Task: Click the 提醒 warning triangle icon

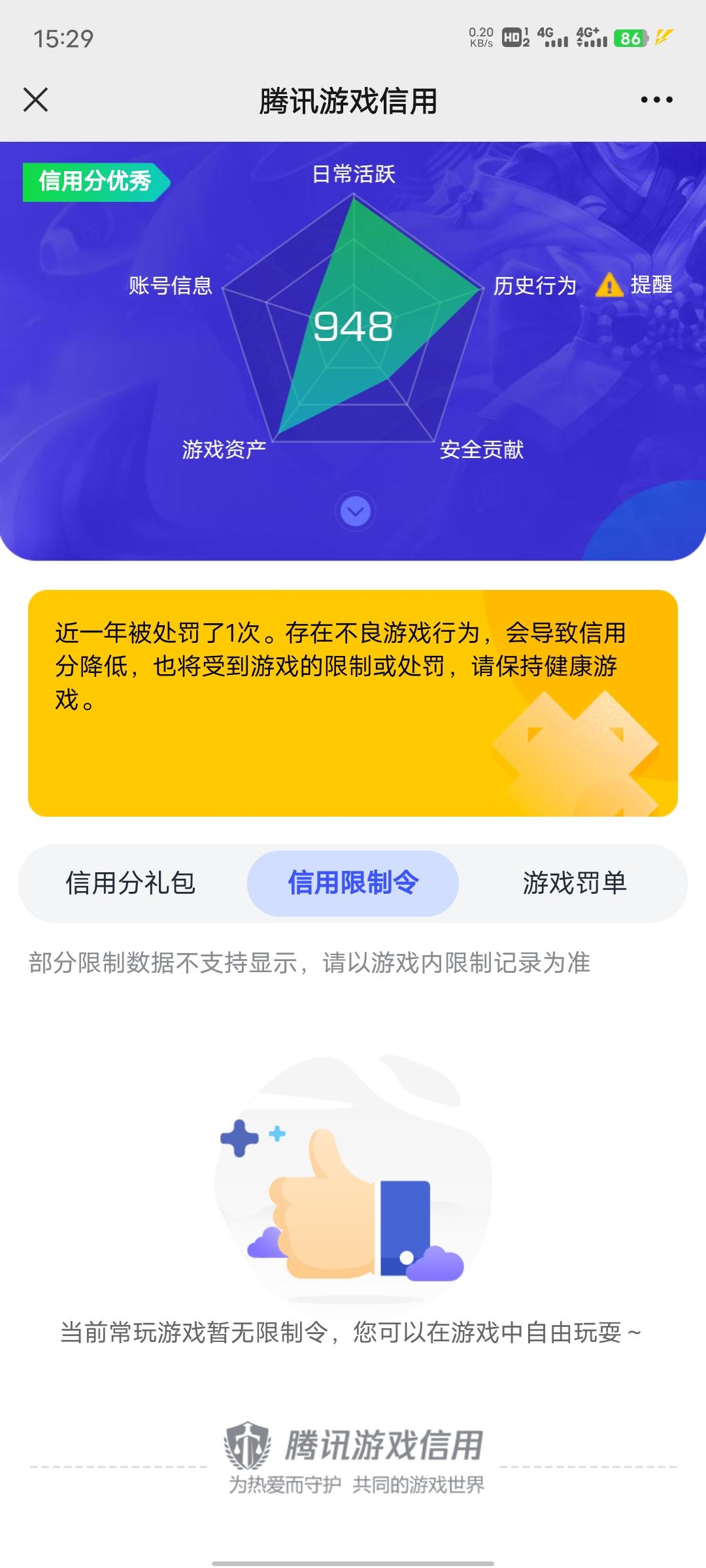Action: click(x=610, y=286)
